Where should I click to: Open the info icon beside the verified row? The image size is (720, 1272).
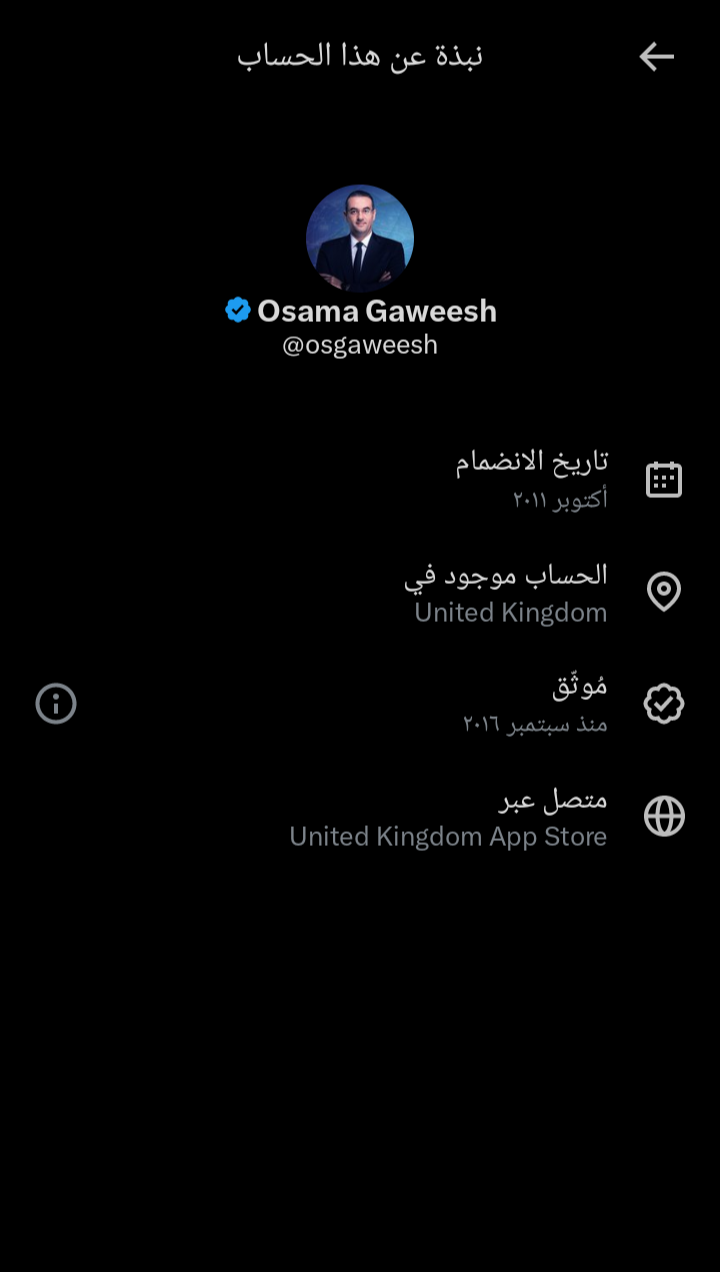(x=56, y=704)
